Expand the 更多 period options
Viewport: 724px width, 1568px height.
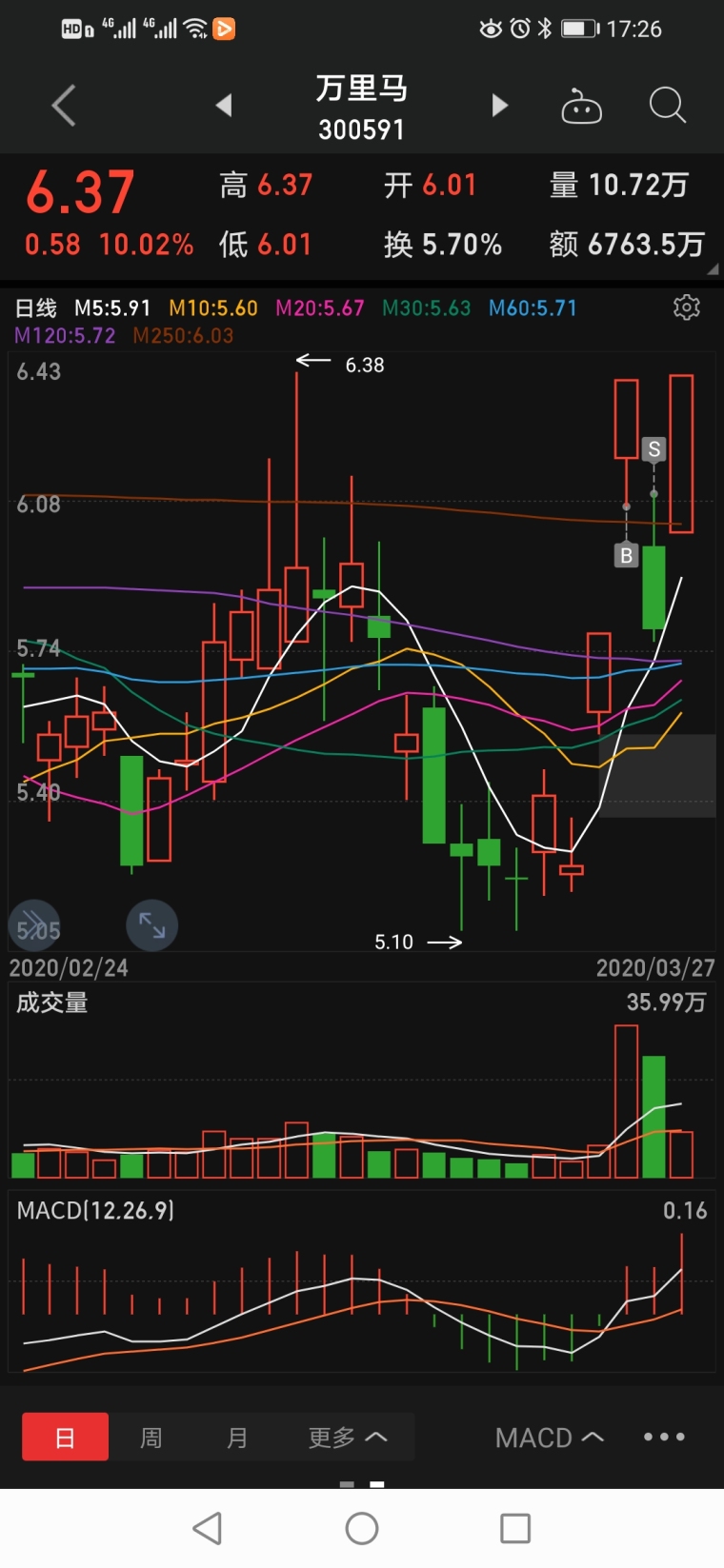347,1437
